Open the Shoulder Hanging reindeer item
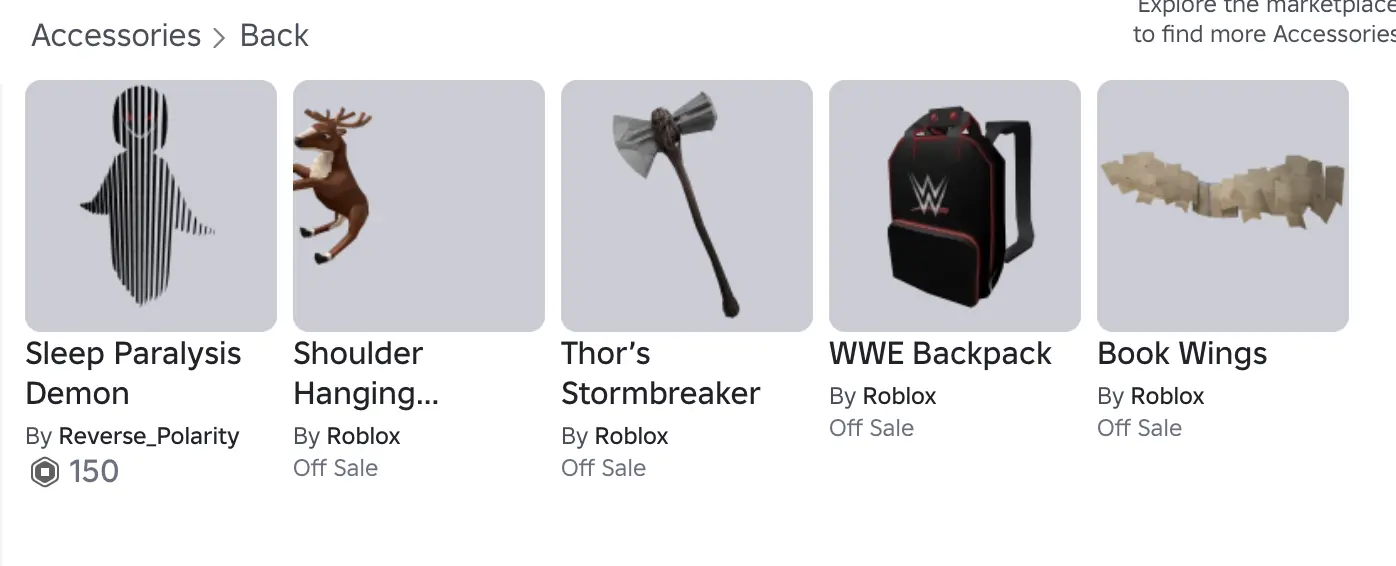The height and width of the screenshot is (566, 1396). coord(418,206)
